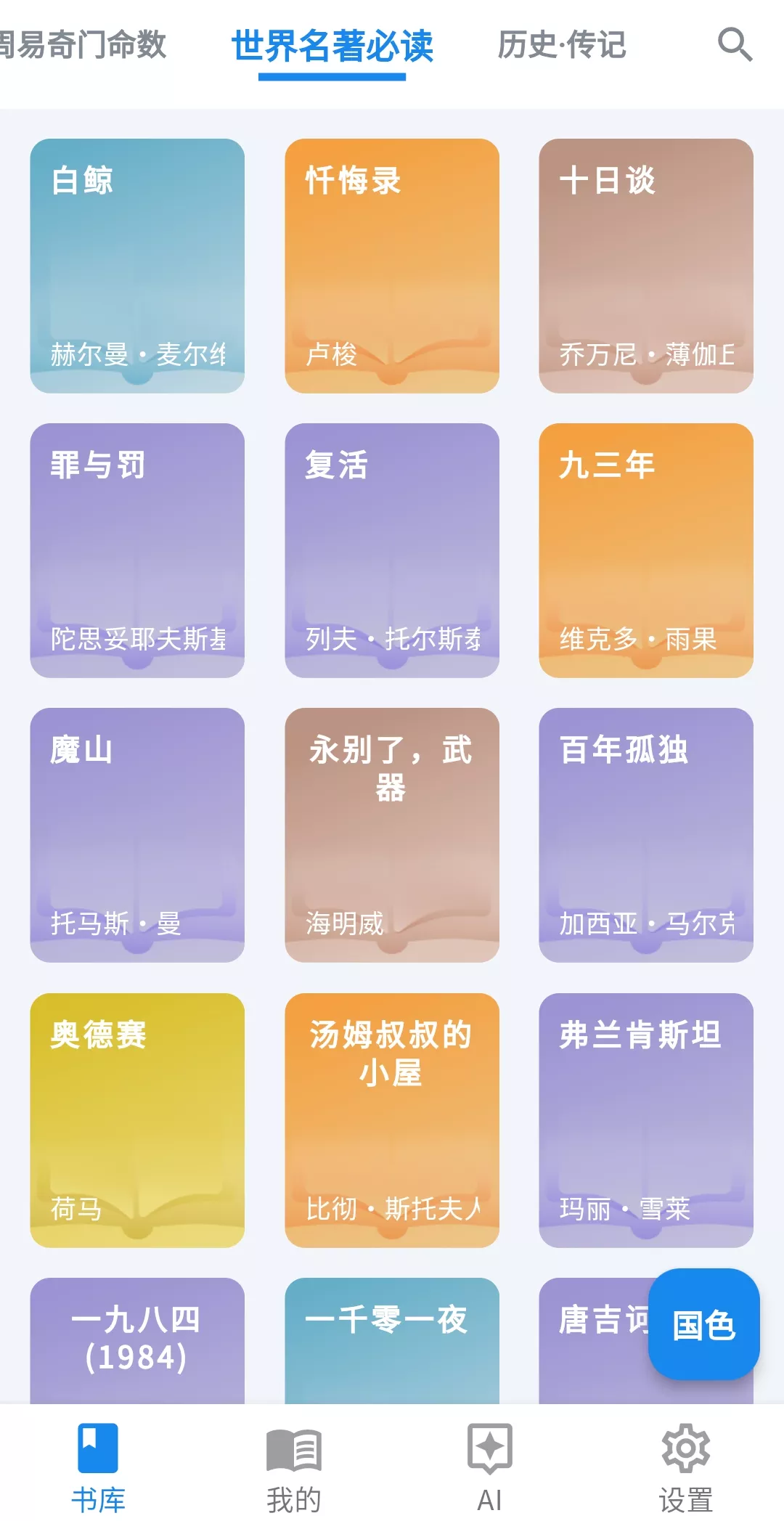Open 九三年 by 维克多·雨果

[x=647, y=548]
